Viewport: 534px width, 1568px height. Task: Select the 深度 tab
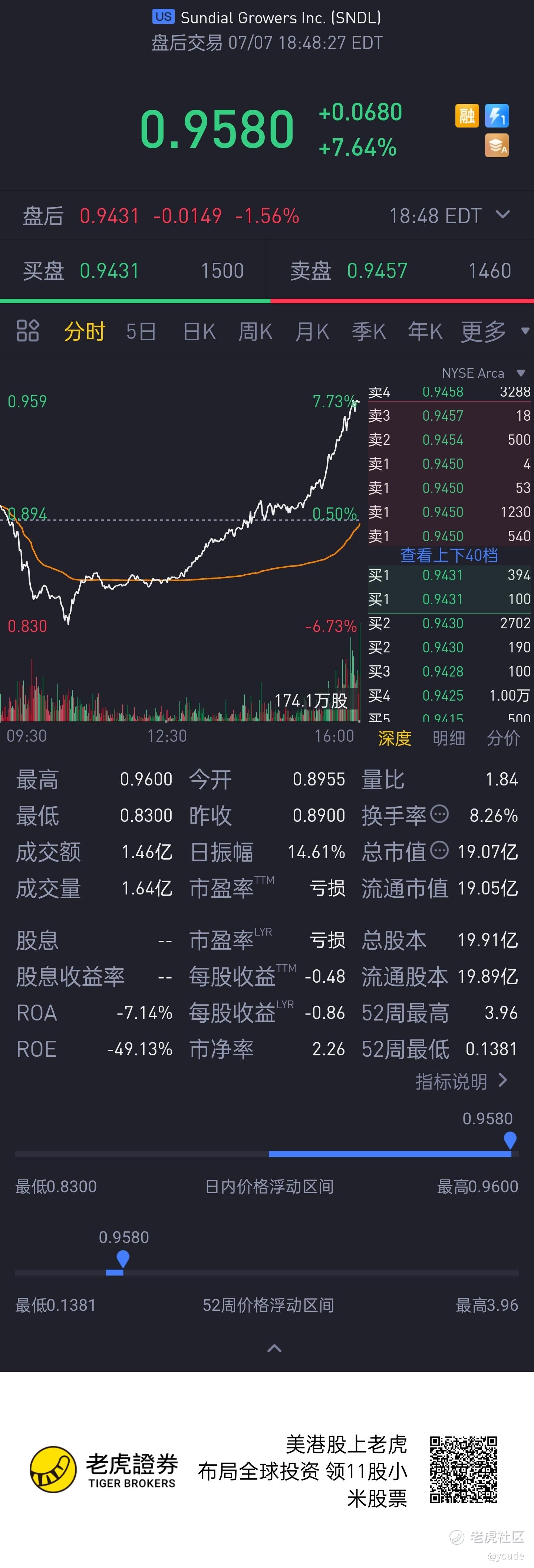(395, 738)
